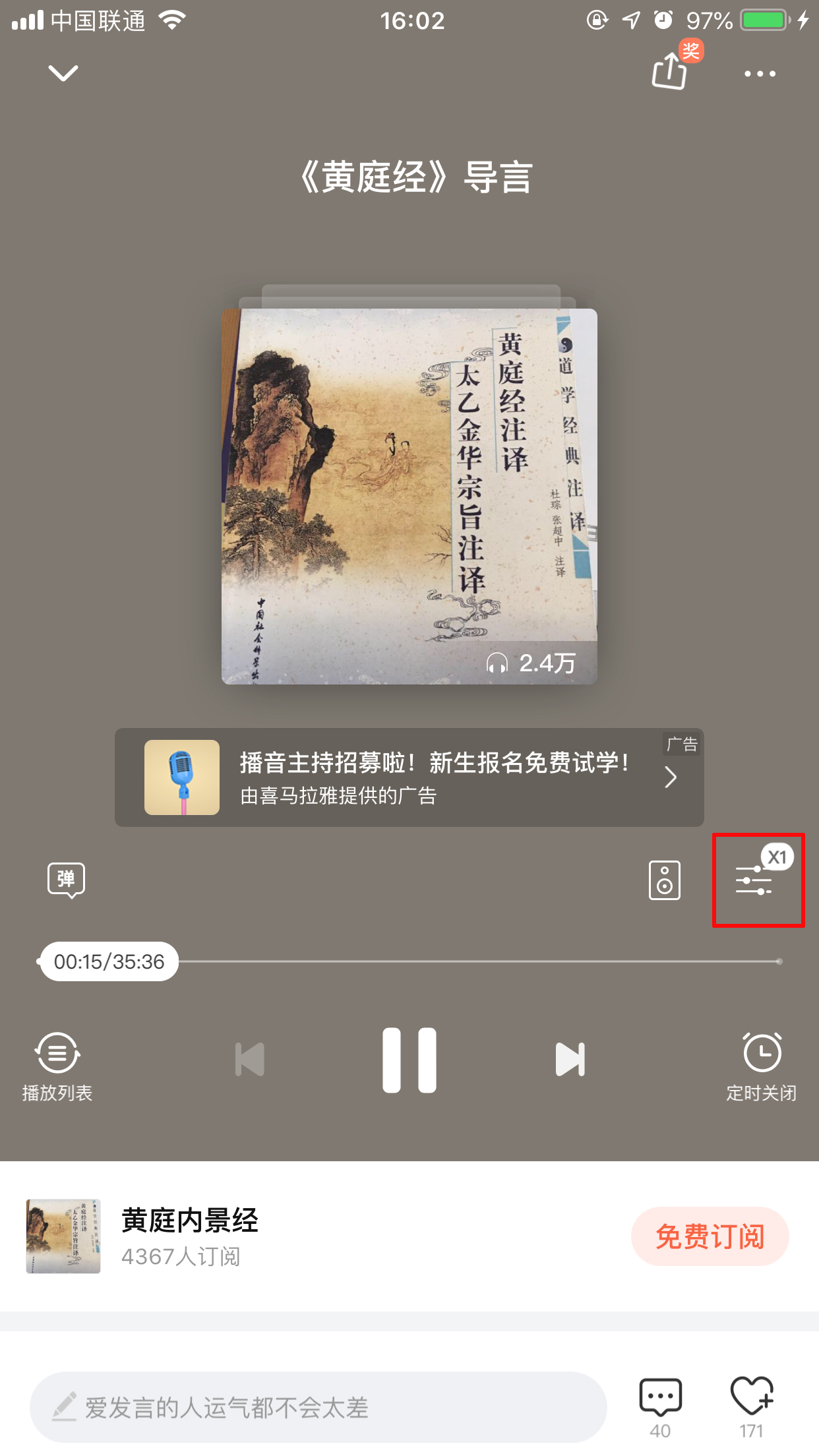Image resolution: width=819 pixels, height=1456 pixels.
Task: View the 40 comments
Action: pyautogui.click(x=660, y=1406)
